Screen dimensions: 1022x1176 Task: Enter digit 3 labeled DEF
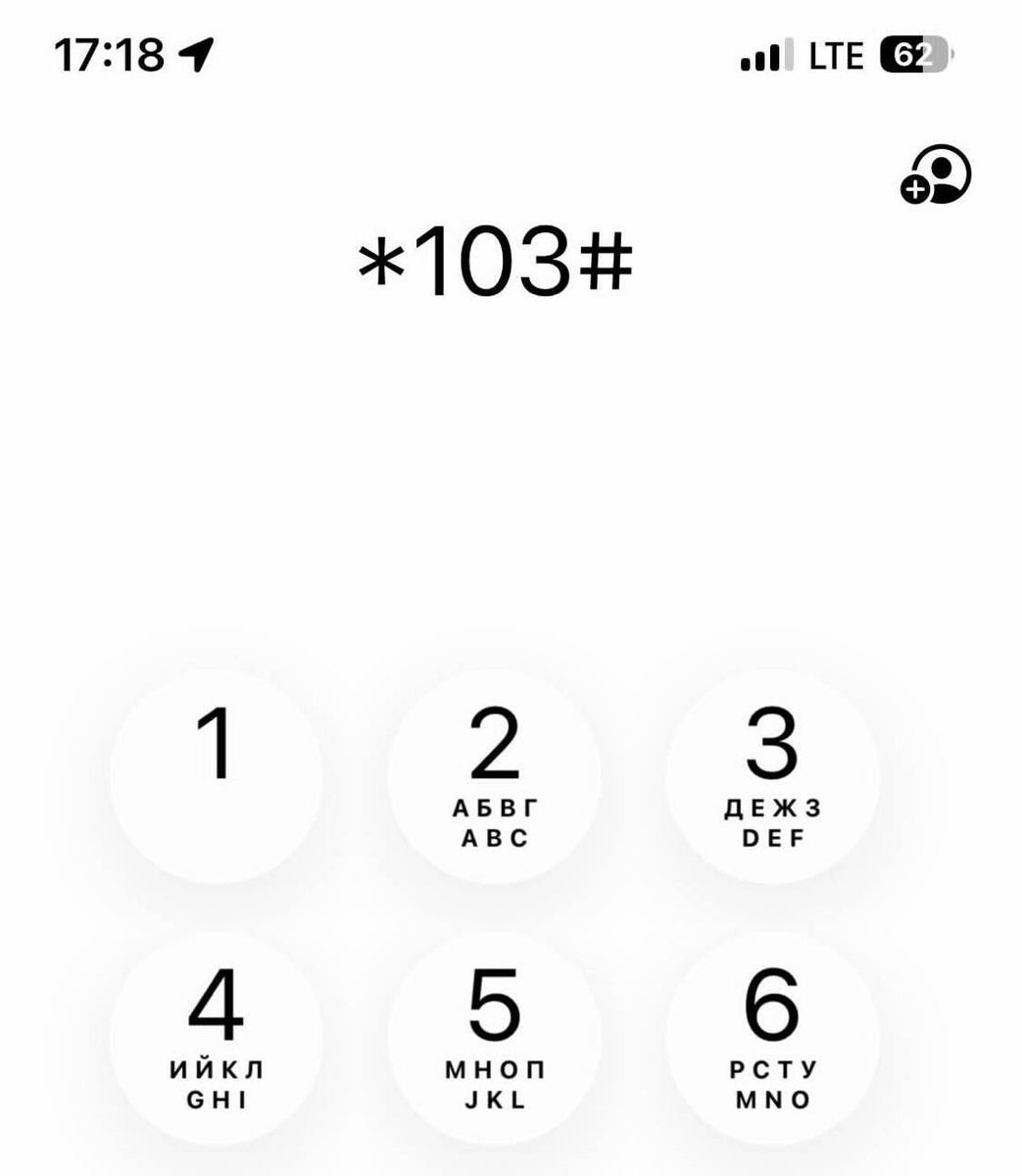click(772, 776)
